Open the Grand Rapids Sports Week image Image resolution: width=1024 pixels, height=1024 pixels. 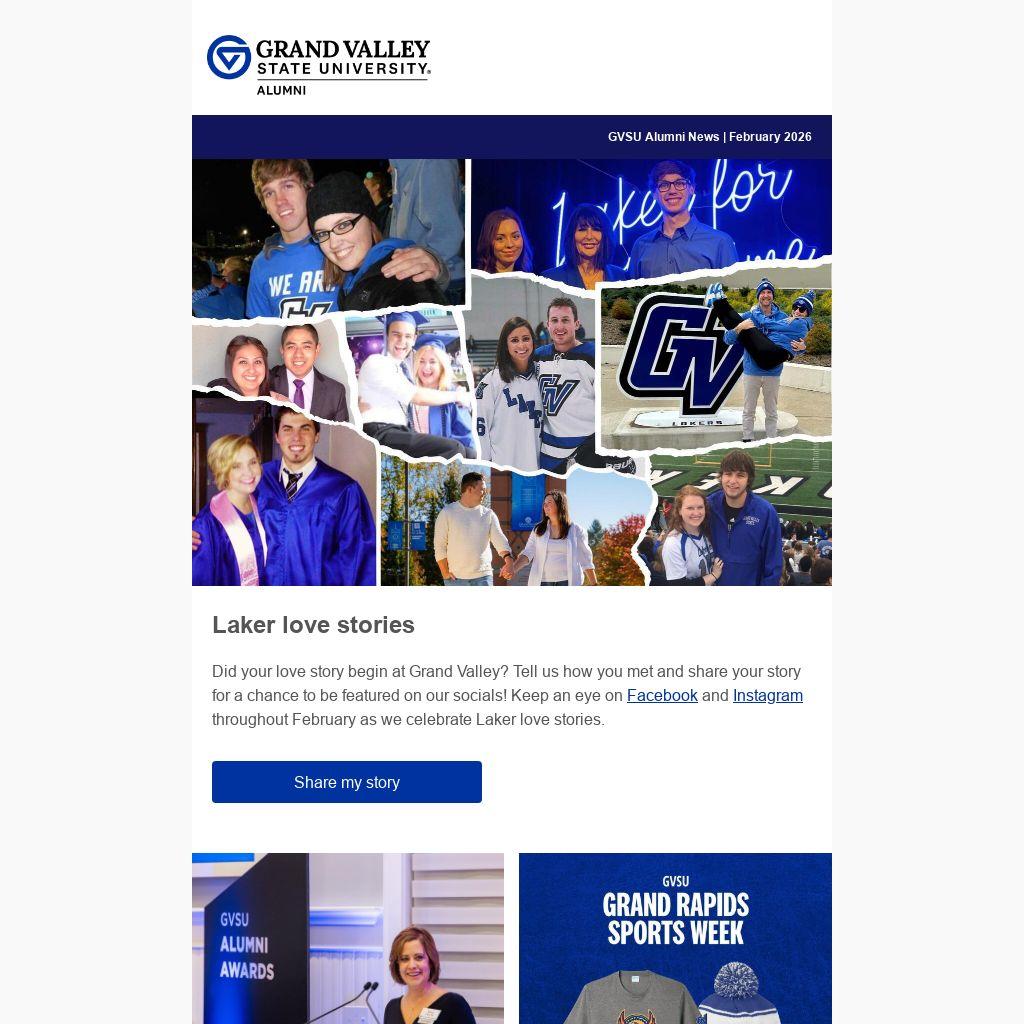point(675,938)
